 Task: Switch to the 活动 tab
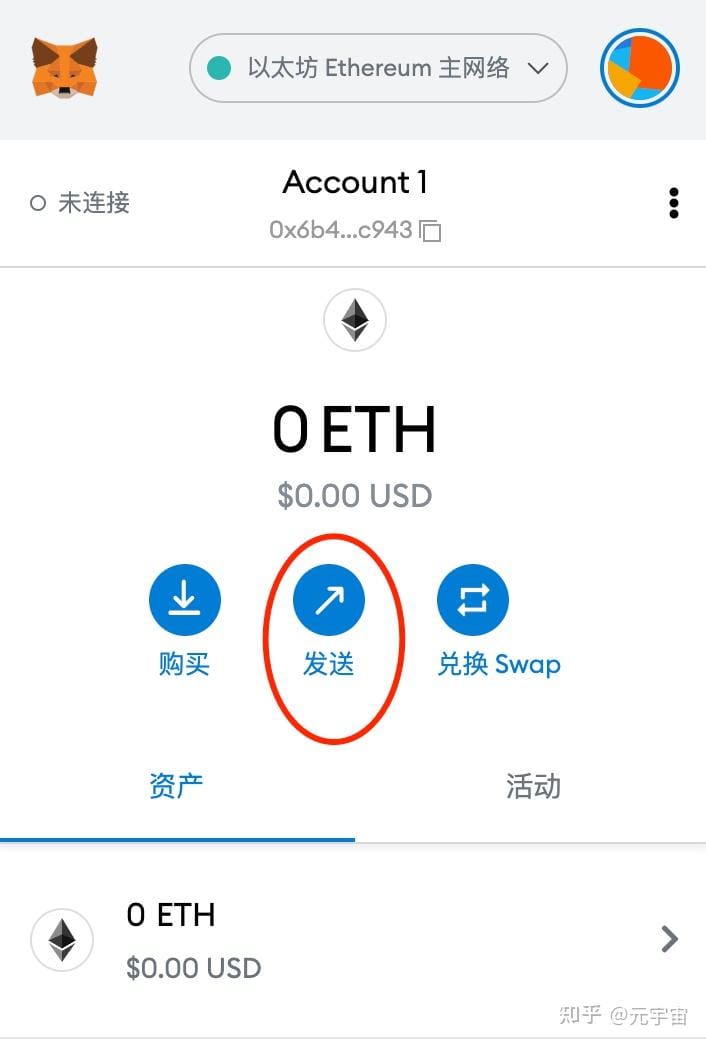point(532,786)
